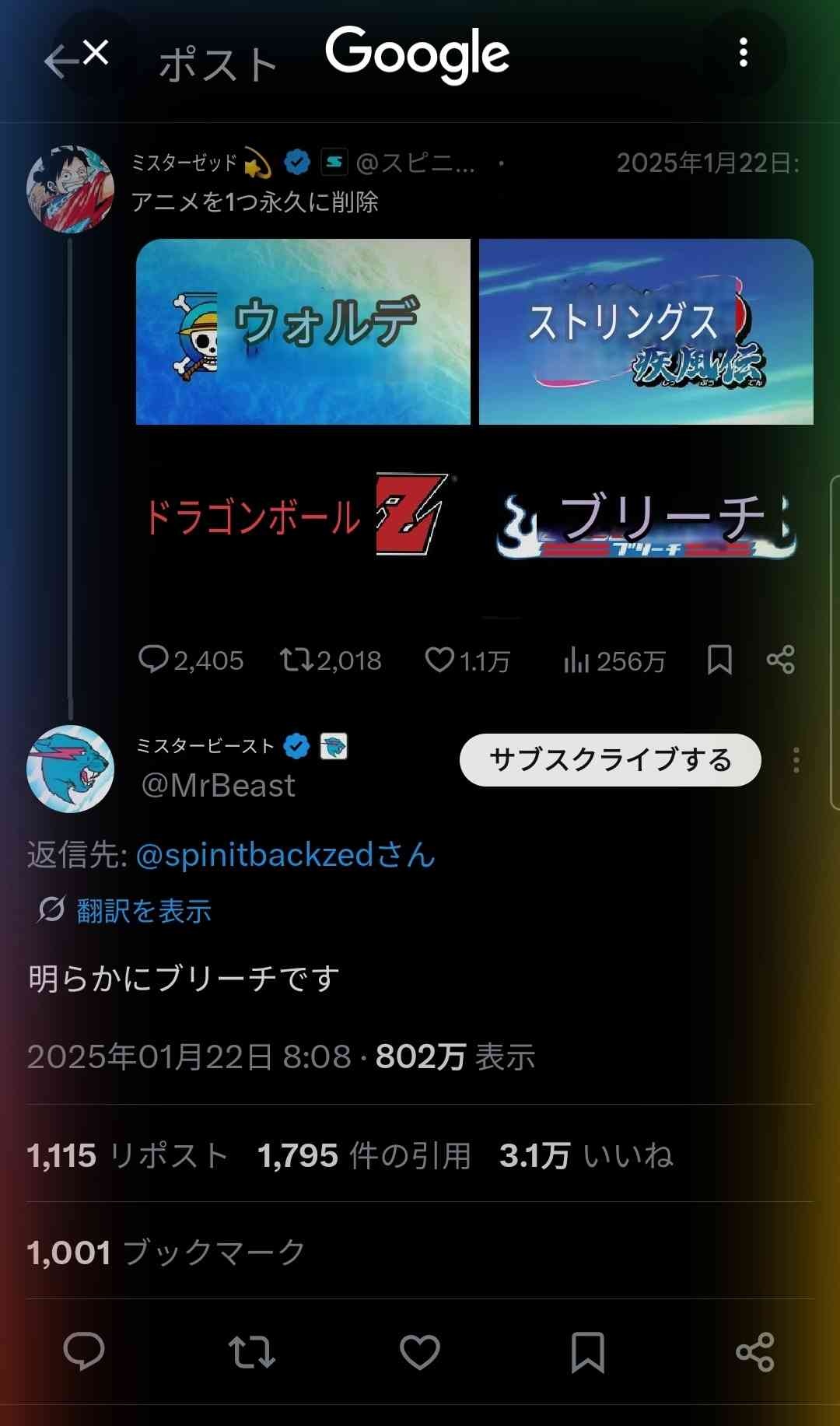Share ミスターゼッド's post

click(x=780, y=660)
